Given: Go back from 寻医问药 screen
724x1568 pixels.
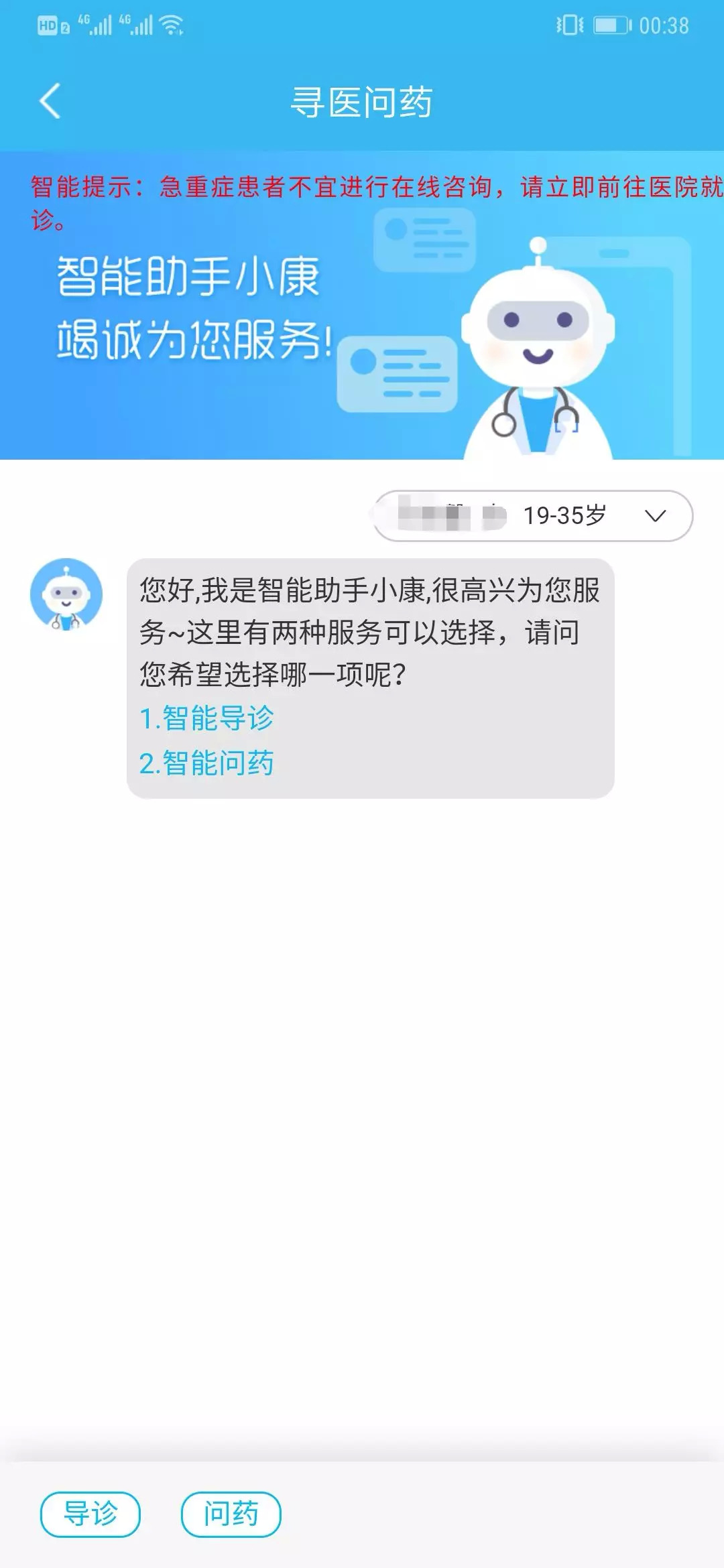Looking at the screenshot, I should [50, 102].
